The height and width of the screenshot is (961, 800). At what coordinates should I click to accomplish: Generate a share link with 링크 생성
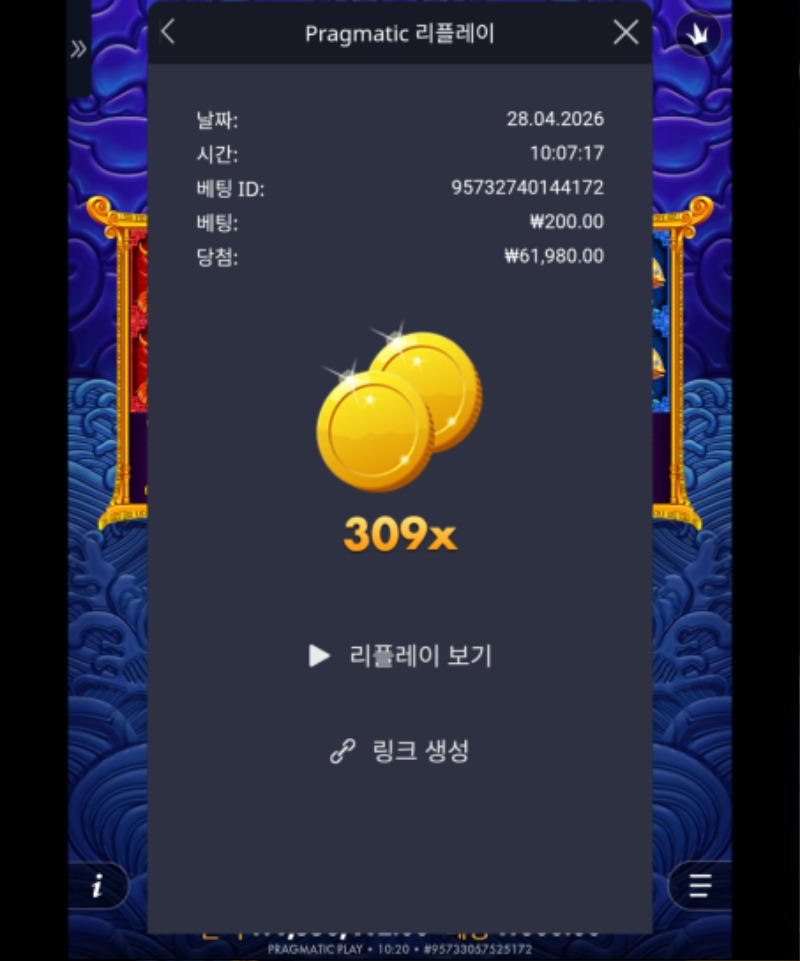[400, 751]
